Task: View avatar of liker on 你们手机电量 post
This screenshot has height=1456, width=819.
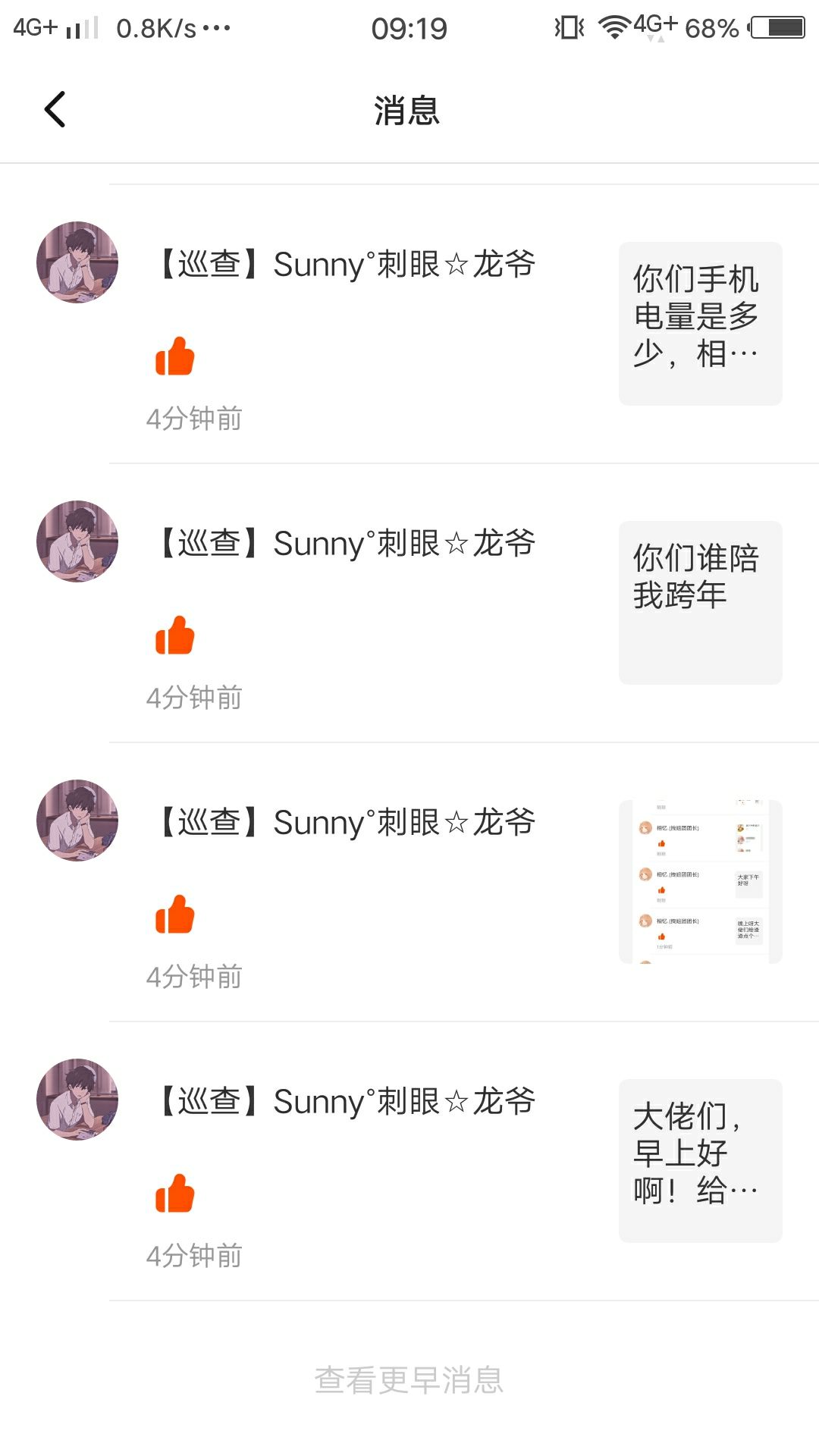Action: pyautogui.click(x=77, y=262)
